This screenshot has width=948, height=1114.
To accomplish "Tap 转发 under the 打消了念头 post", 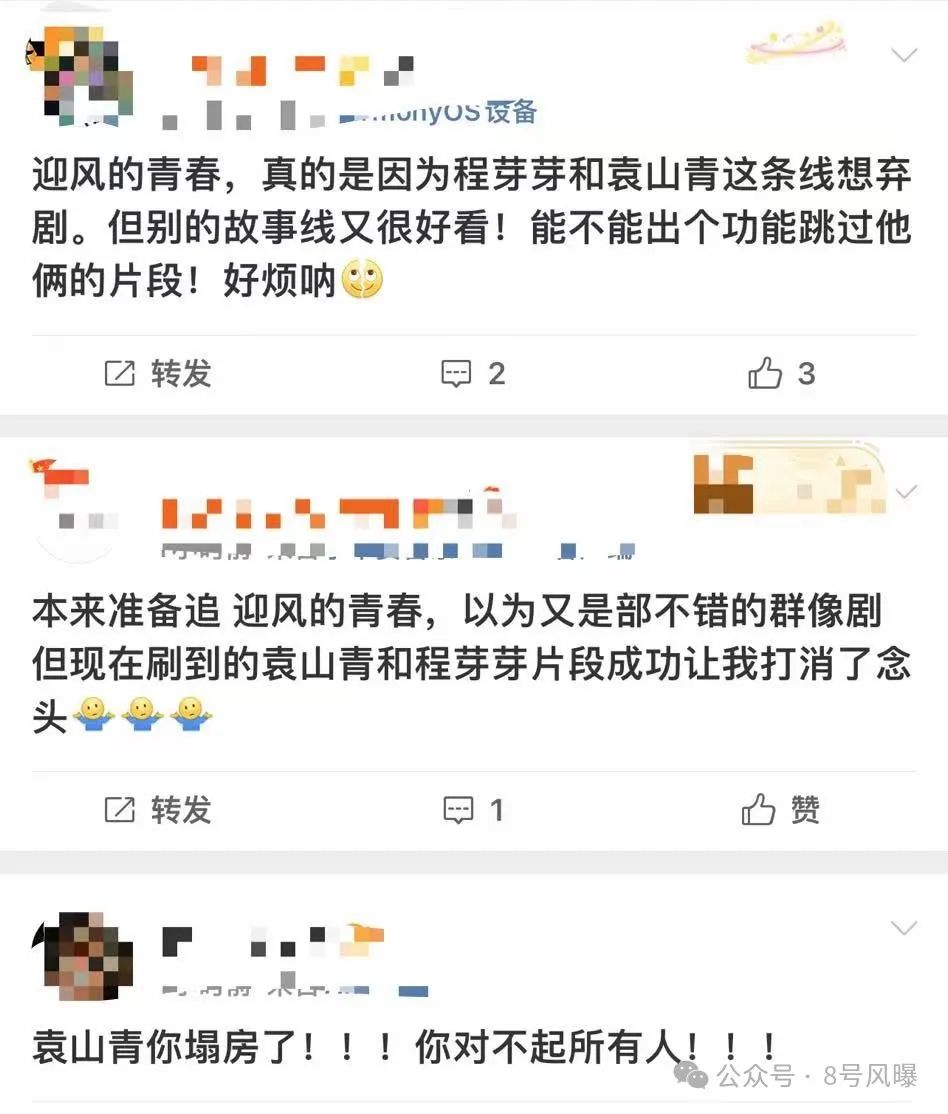I will coord(158,810).
